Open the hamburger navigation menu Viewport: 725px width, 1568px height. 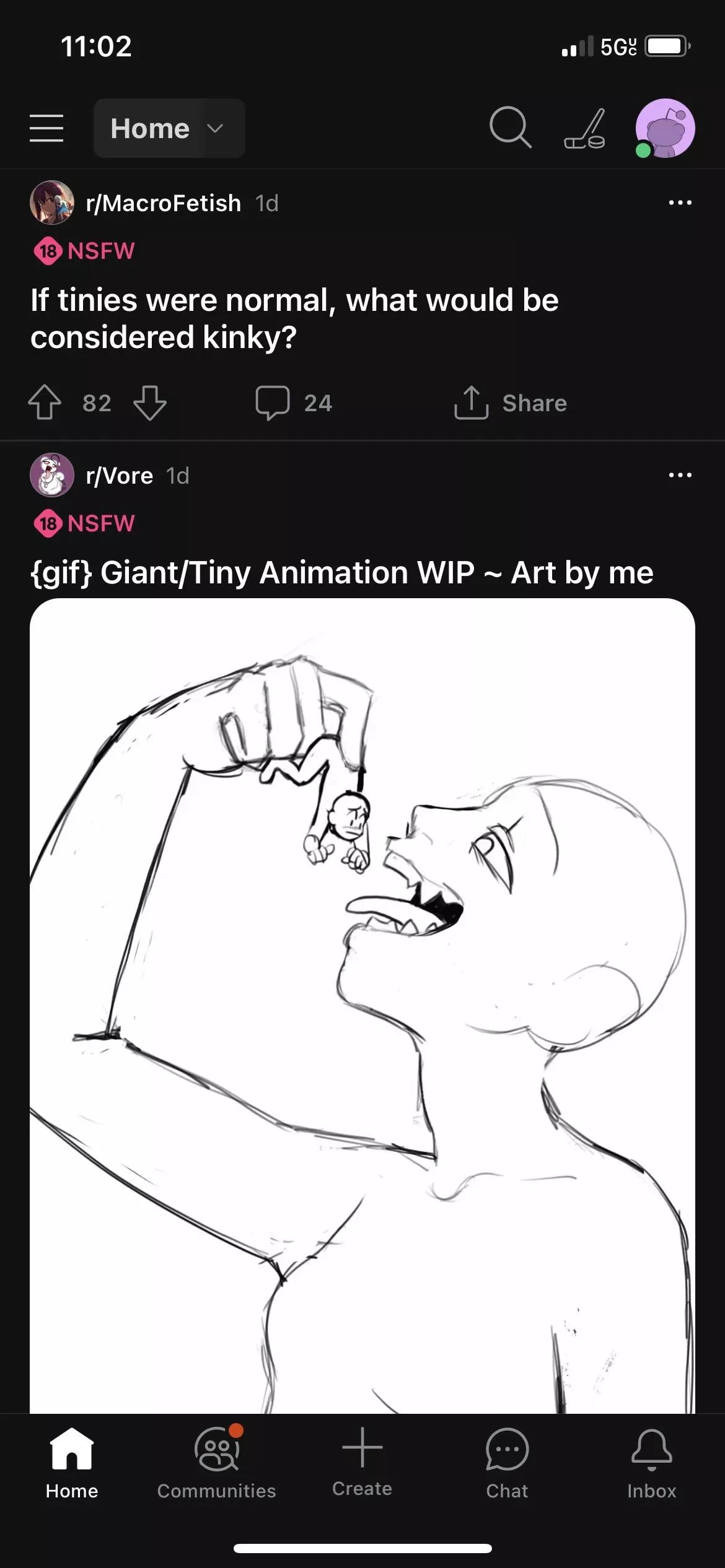pos(46,128)
